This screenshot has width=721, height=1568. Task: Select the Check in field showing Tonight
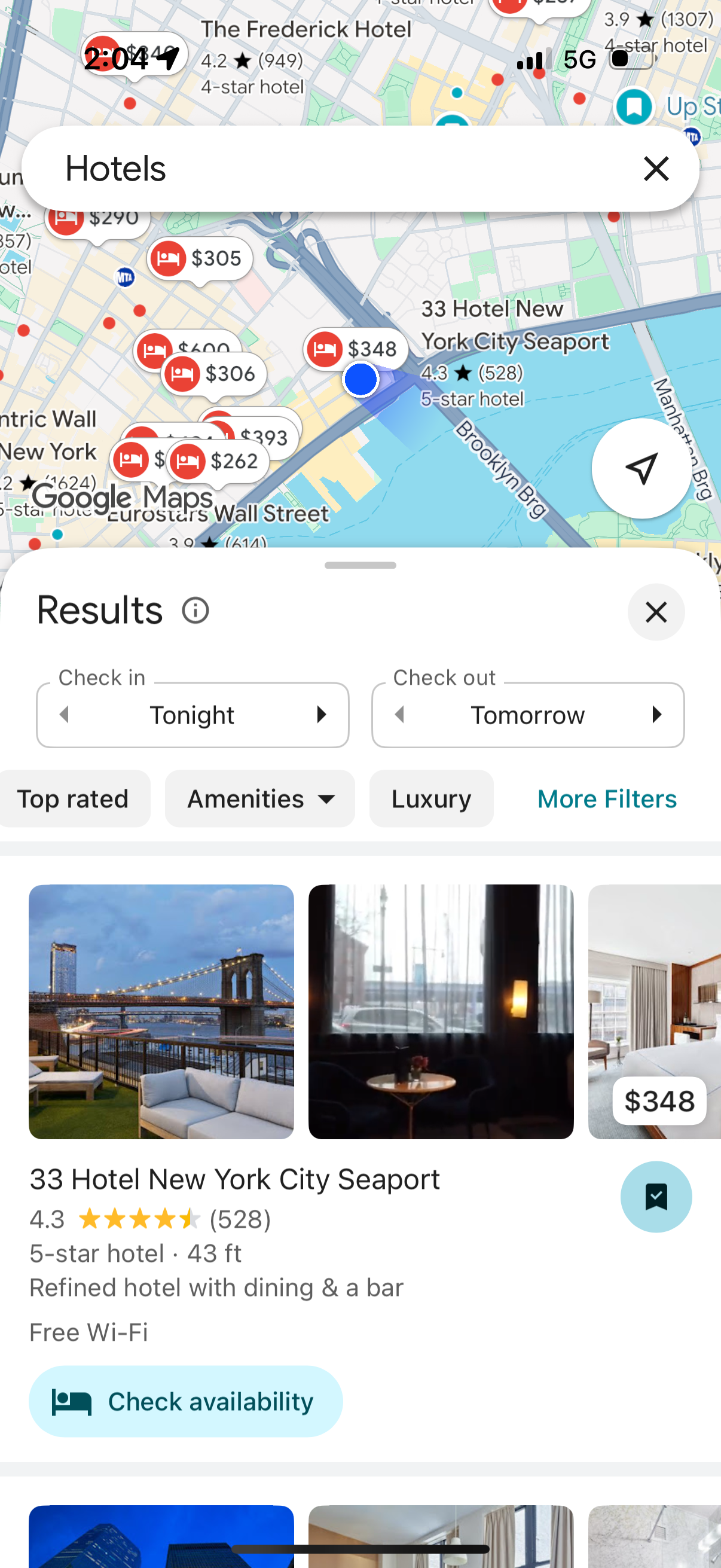[x=193, y=715]
